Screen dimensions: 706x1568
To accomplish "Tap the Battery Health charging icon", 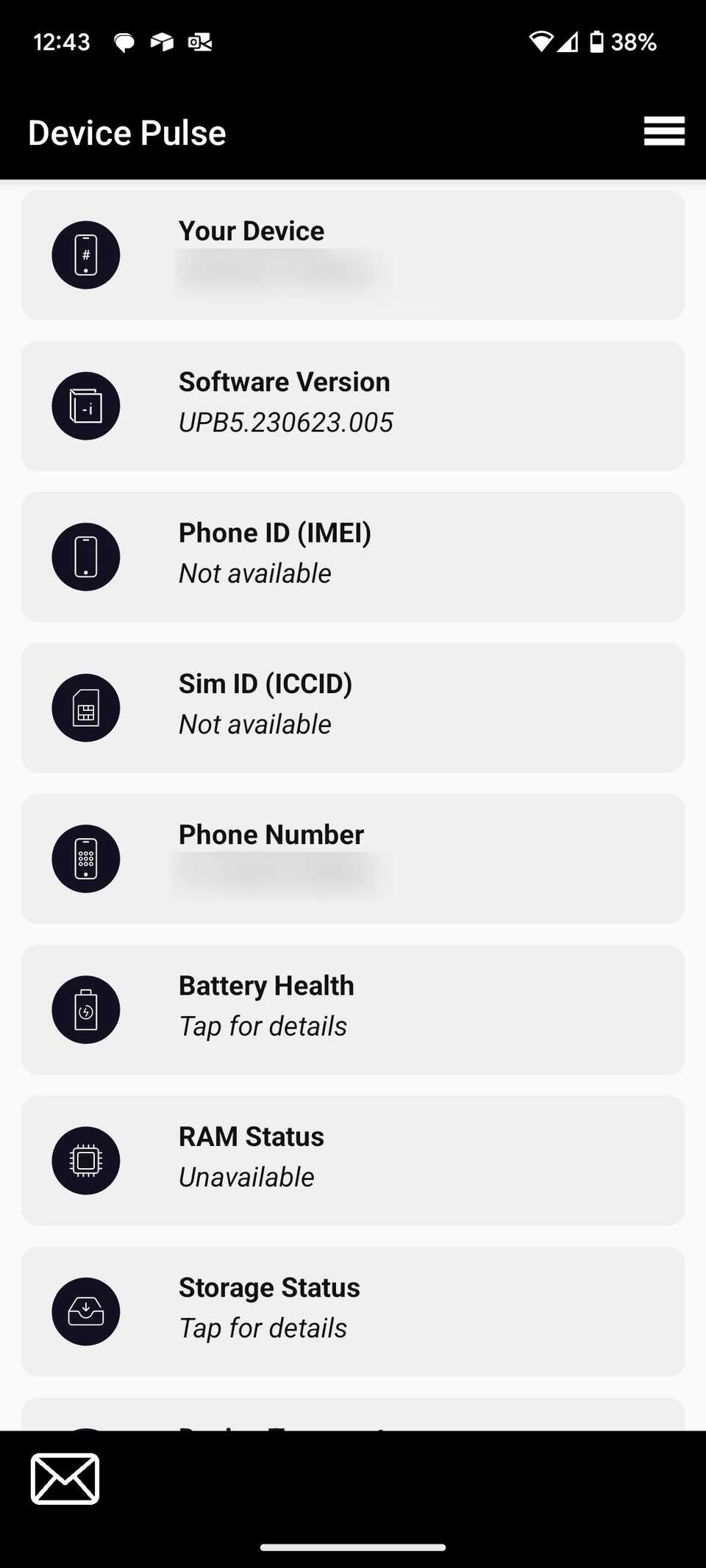I will 85,1009.
